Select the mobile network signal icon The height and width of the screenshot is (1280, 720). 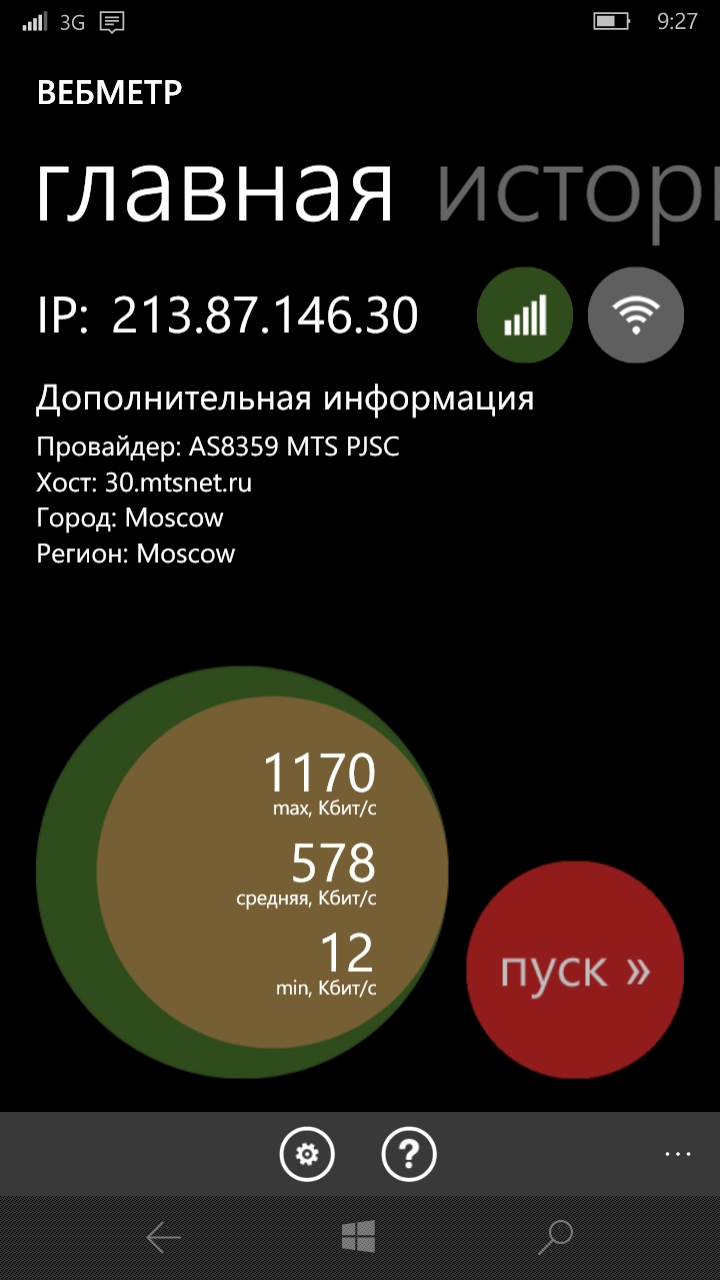click(x=525, y=315)
